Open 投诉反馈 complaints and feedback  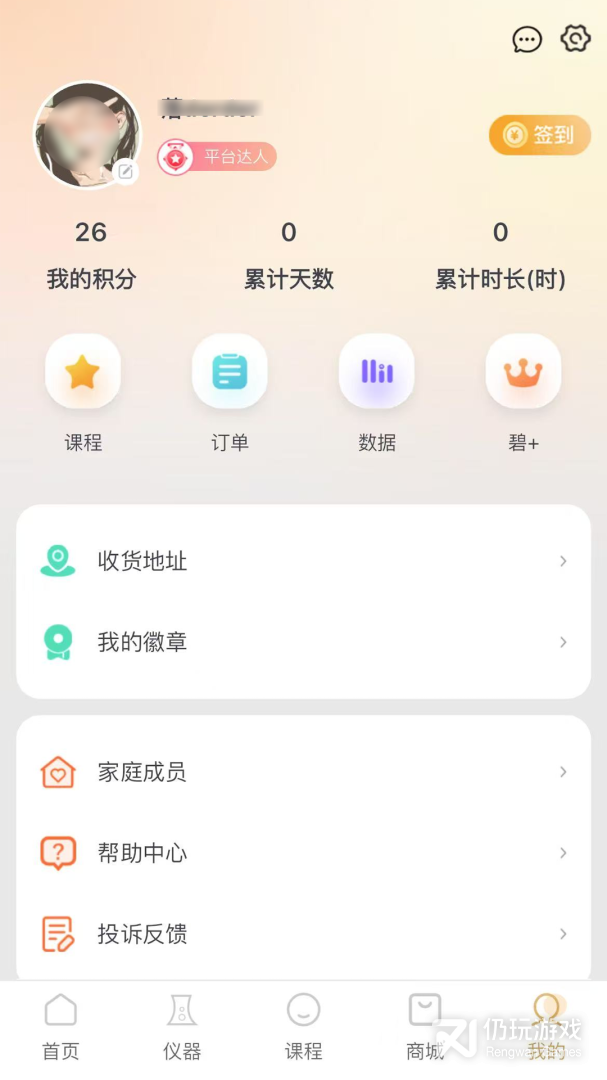[303, 934]
